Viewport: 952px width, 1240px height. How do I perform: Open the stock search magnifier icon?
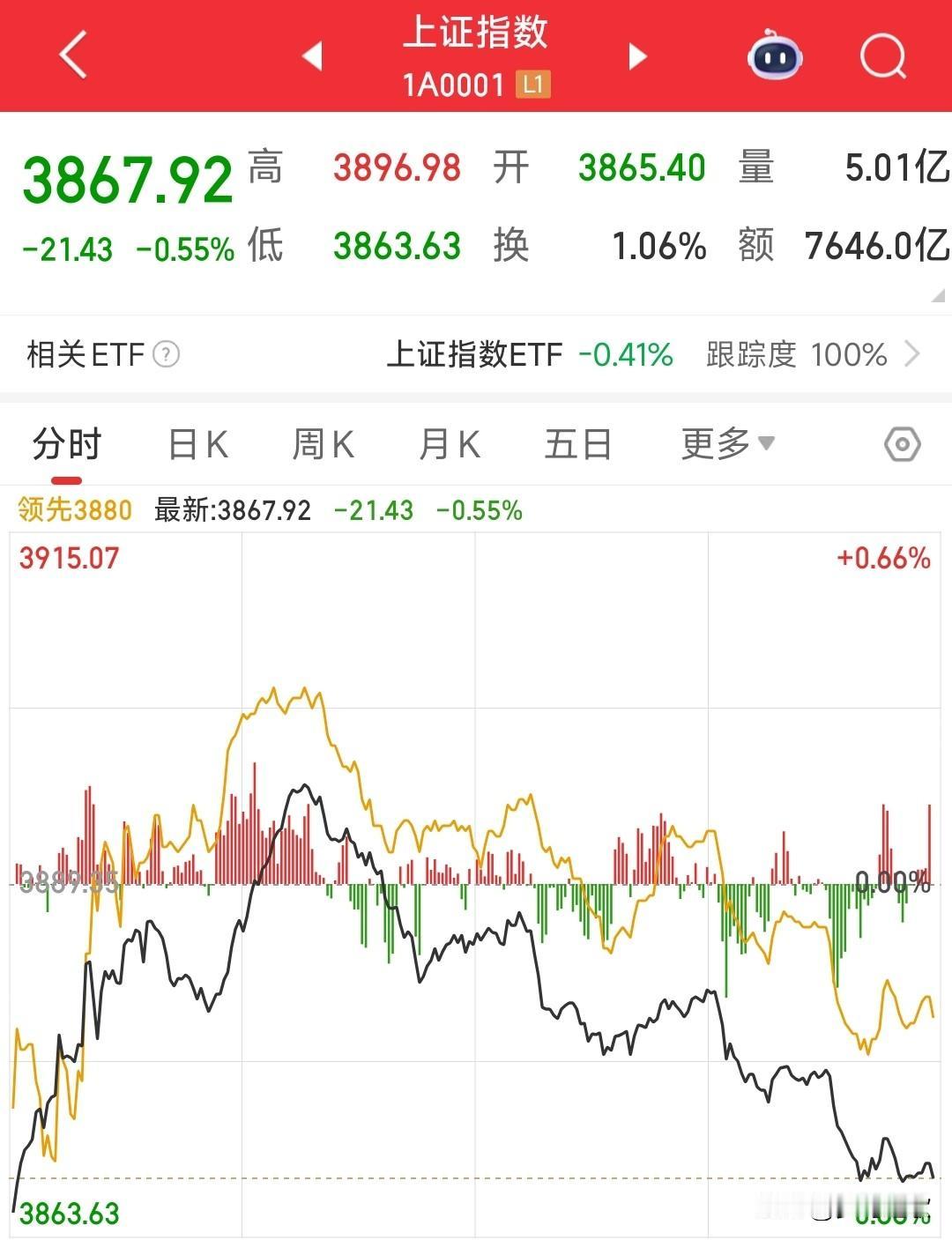click(x=881, y=56)
